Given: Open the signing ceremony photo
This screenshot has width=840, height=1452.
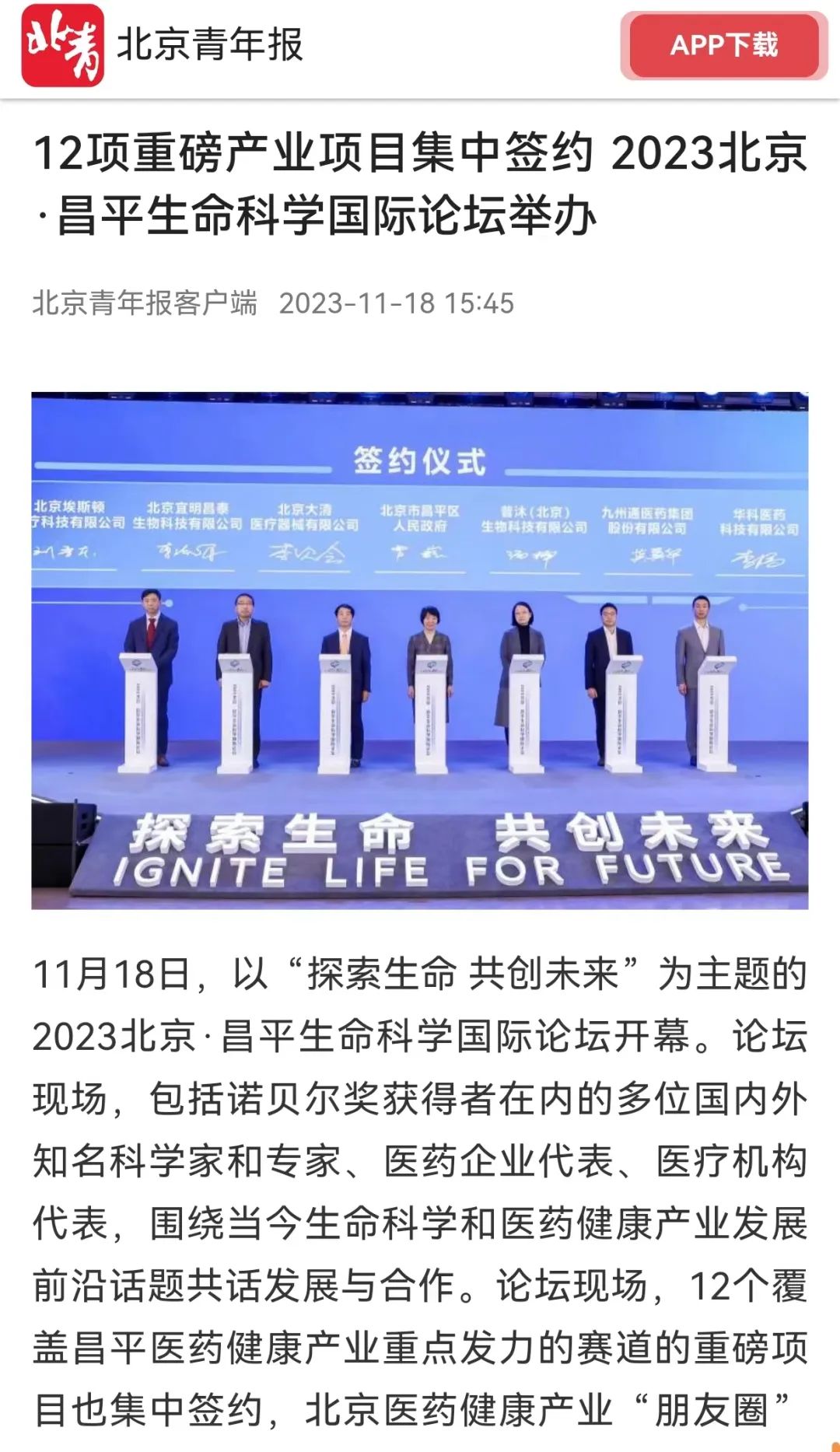Looking at the screenshot, I should pyautogui.click(x=420, y=650).
